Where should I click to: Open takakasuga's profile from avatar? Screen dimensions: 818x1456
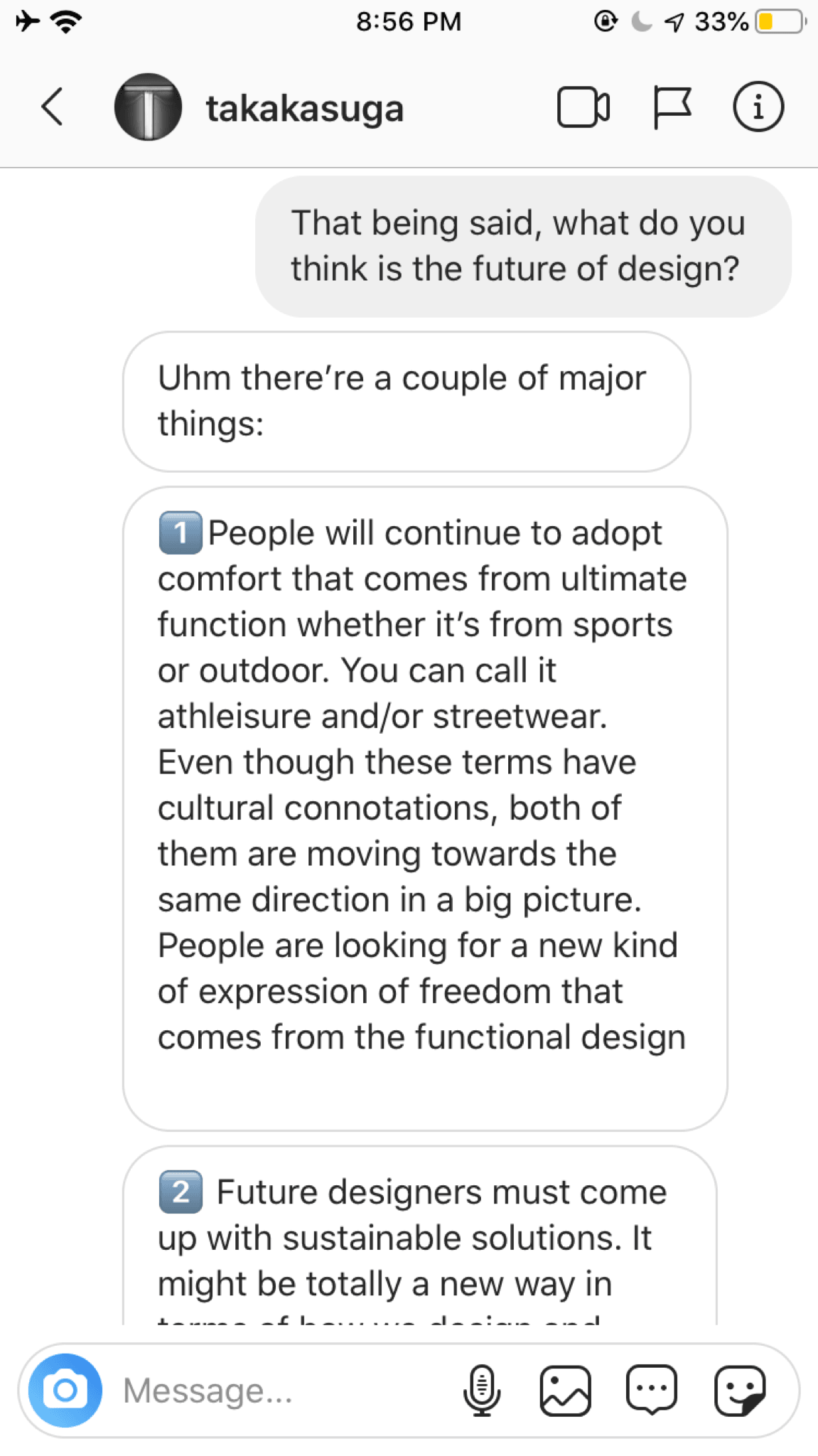pyautogui.click(x=148, y=107)
